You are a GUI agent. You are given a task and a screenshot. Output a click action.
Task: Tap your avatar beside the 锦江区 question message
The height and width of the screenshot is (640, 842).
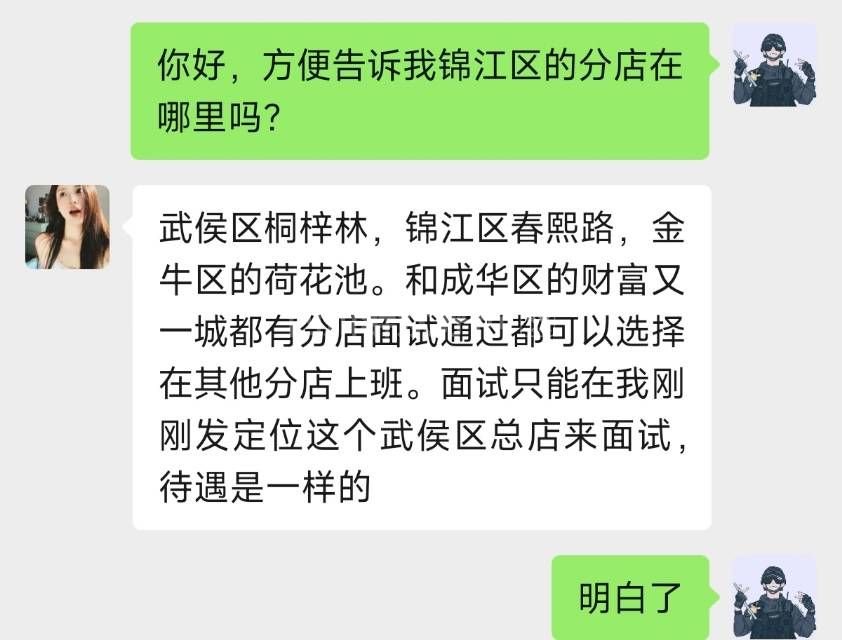click(774, 65)
